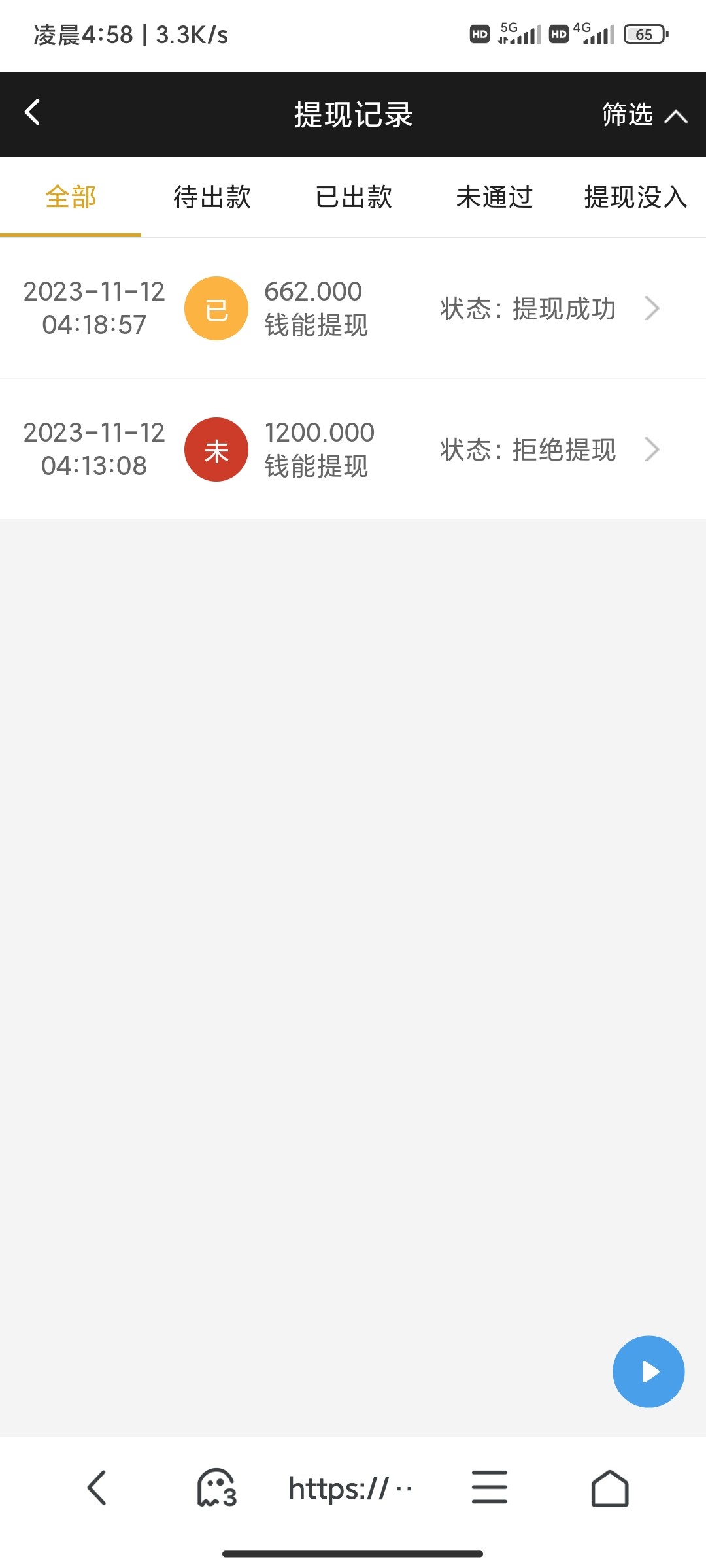Open the 662.000 提现成功 withdrawal record
Image resolution: width=706 pixels, height=1568 pixels.
(353, 308)
